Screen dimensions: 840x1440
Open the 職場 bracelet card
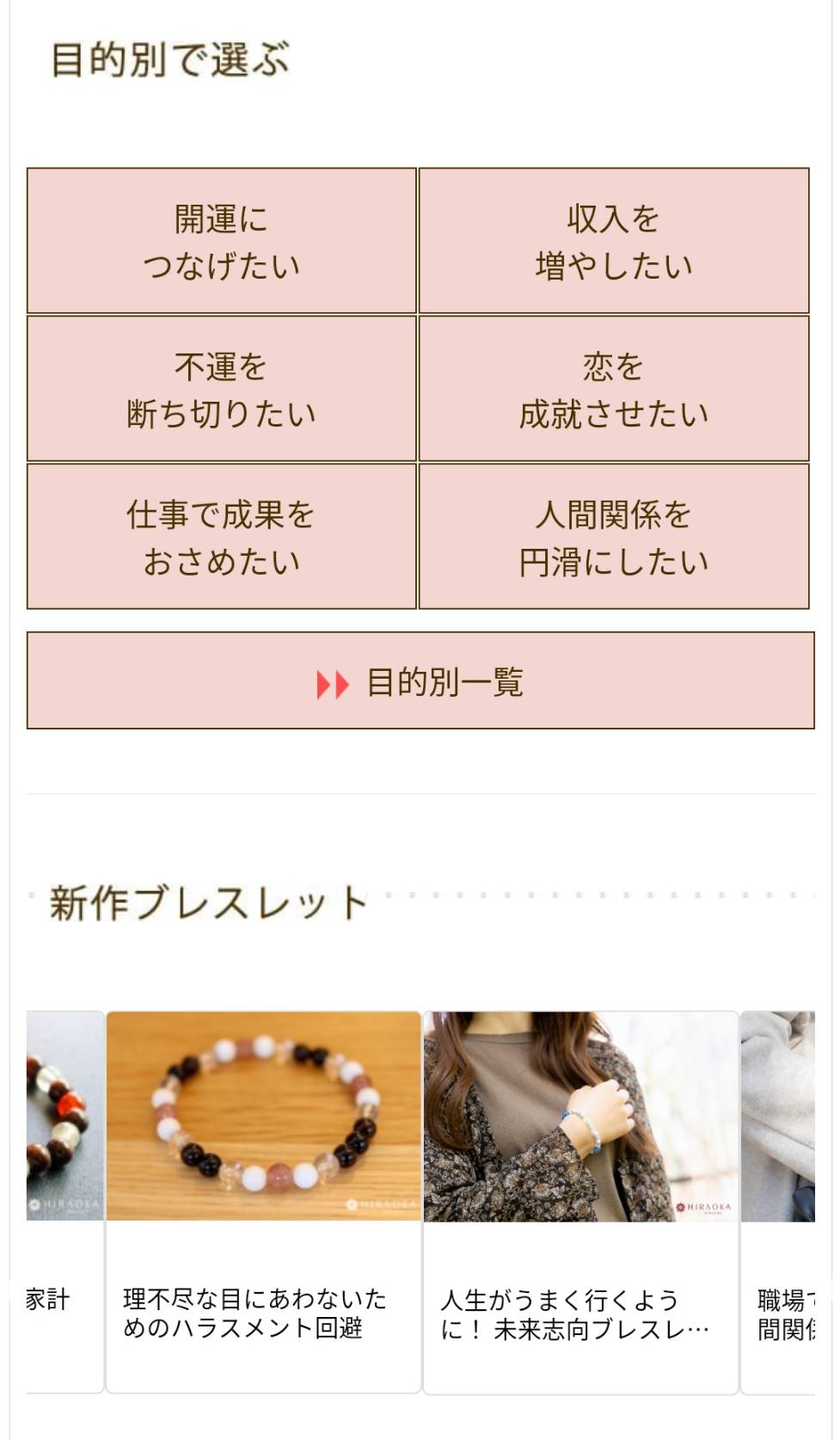tap(778, 1202)
